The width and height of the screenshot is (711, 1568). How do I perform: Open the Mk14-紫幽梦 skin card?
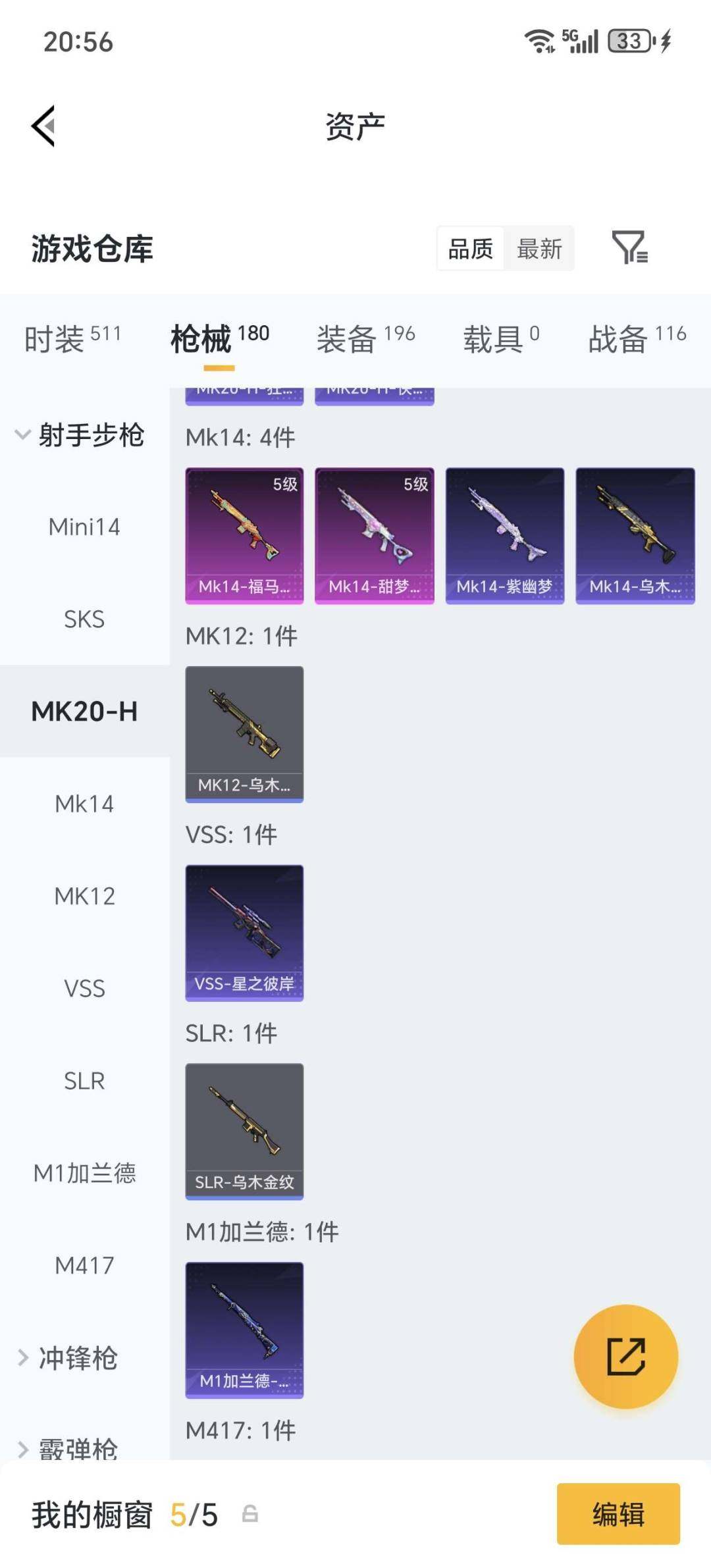coord(505,535)
